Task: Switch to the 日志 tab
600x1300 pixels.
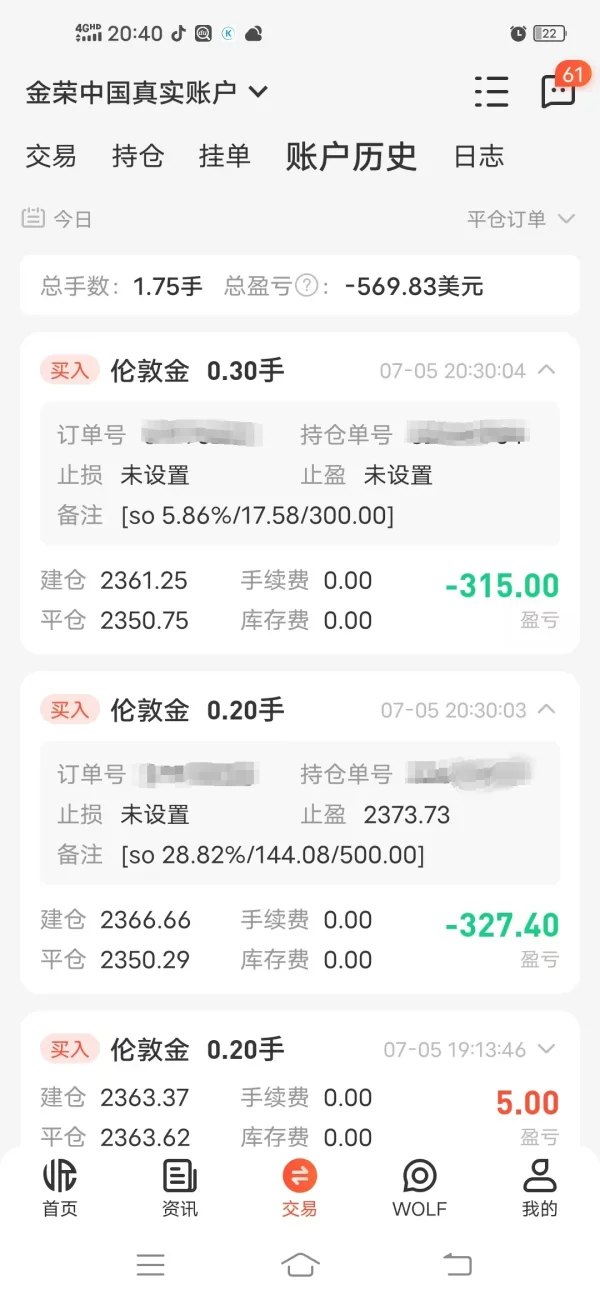Action: [479, 156]
